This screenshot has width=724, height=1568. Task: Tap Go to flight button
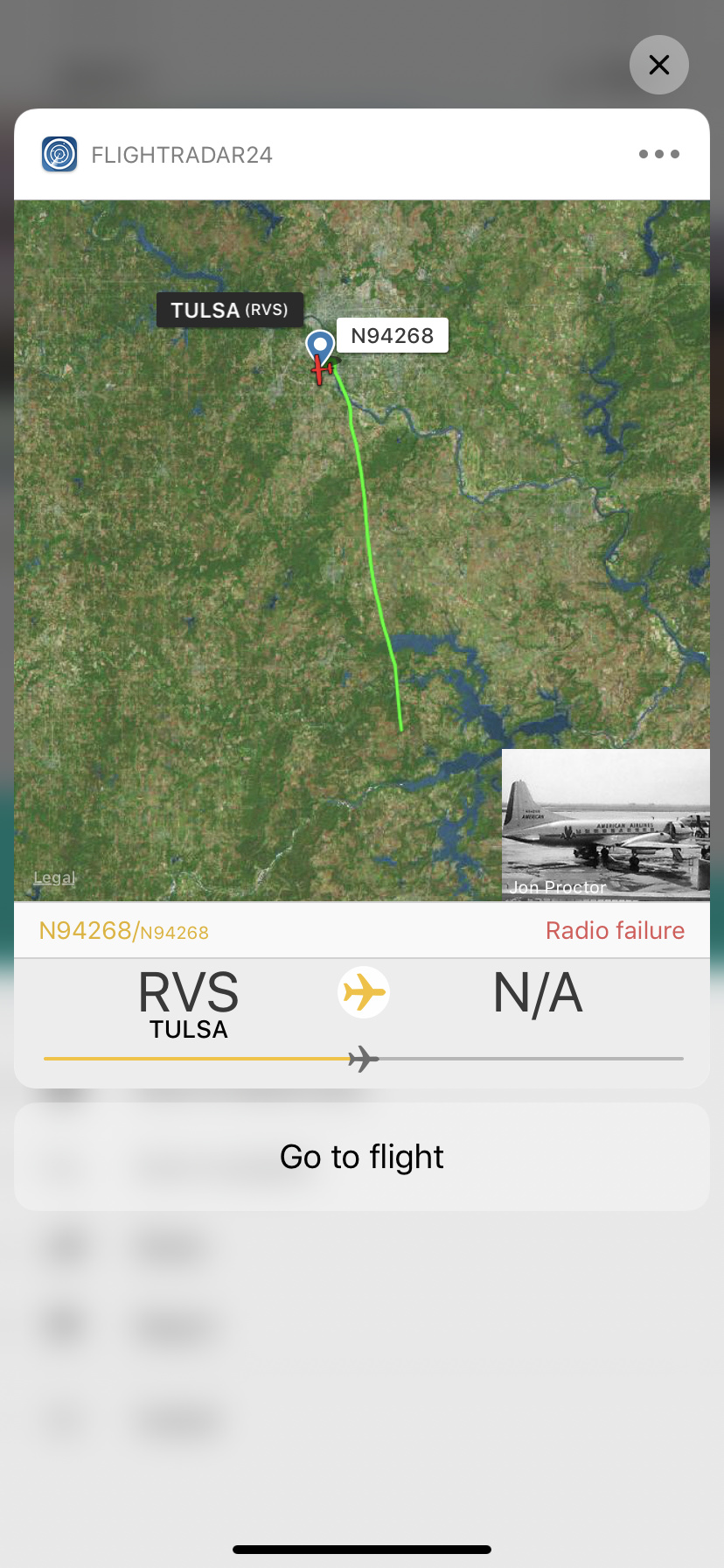pyautogui.click(x=361, y=1157)
